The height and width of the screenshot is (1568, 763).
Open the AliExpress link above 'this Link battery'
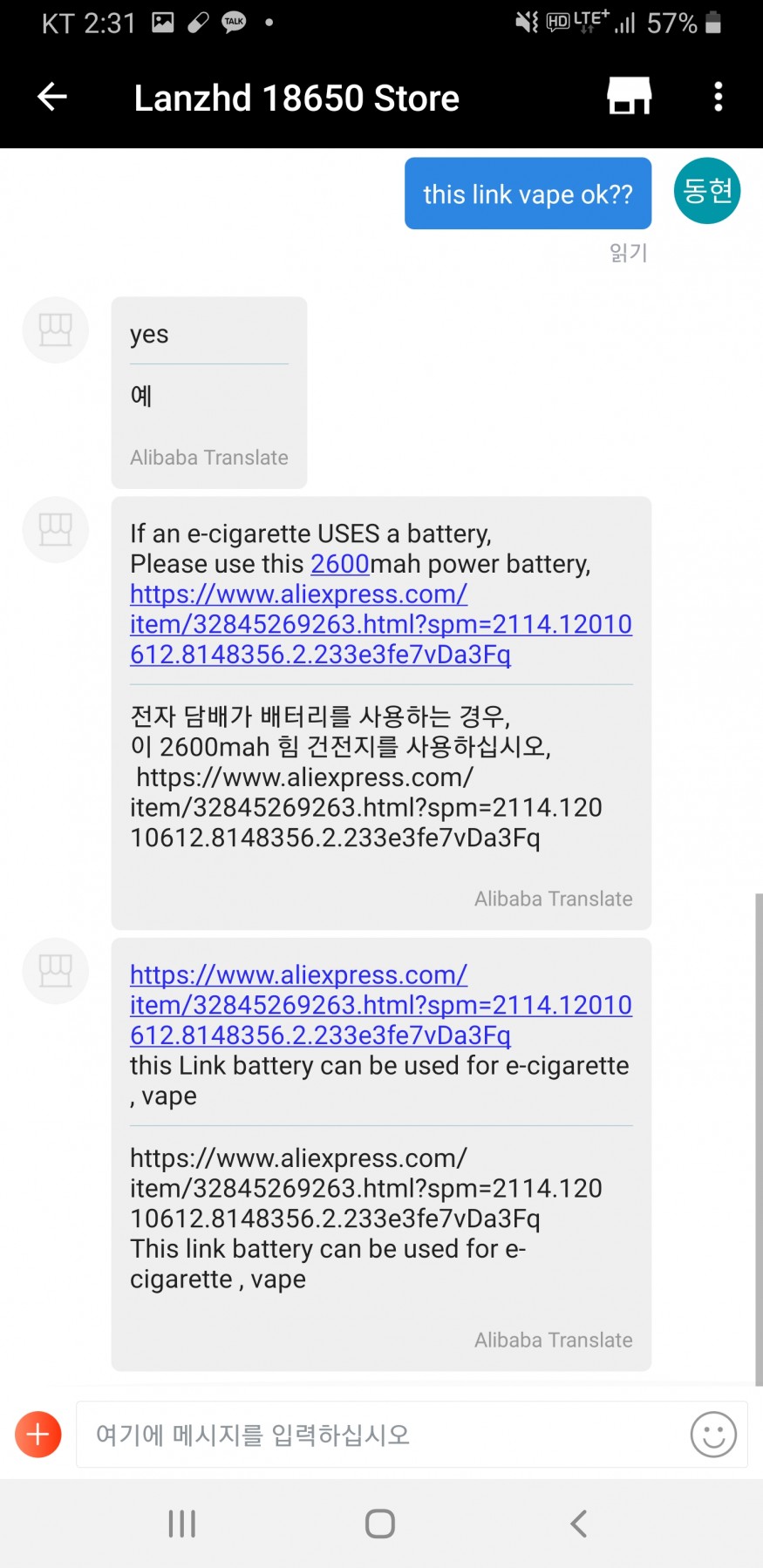[x=381, y=1005]
